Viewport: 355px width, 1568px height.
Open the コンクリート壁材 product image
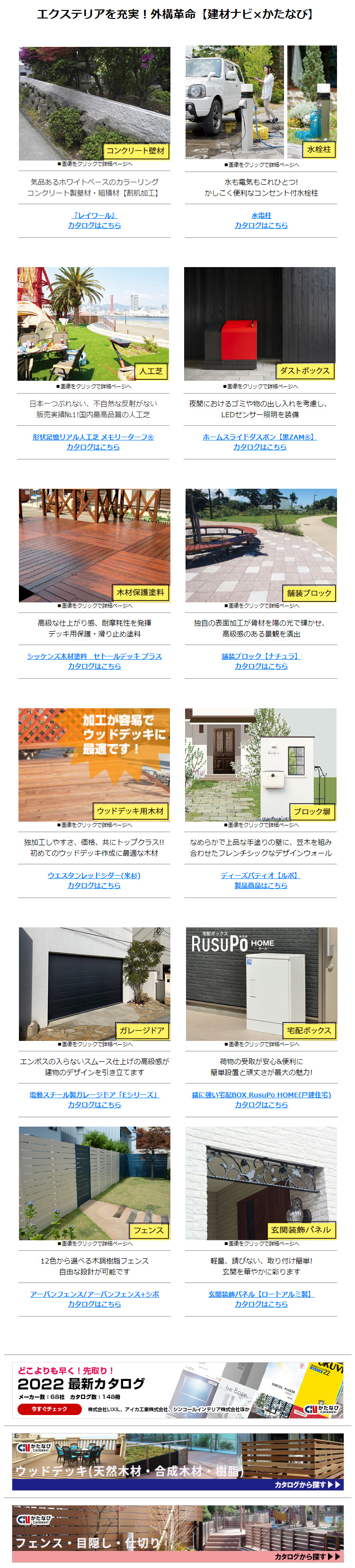(x=94, y=103)
